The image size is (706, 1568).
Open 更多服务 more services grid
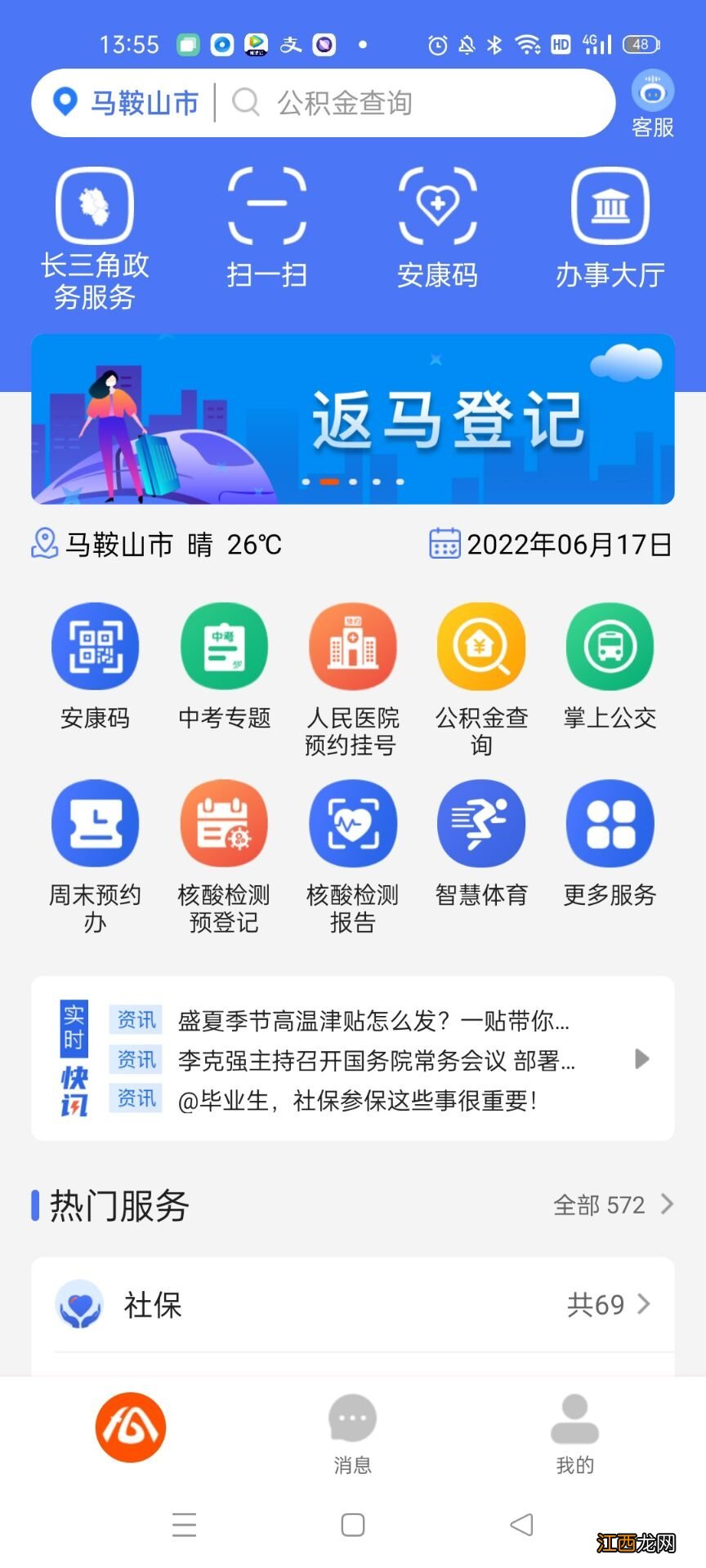(610, 823)
